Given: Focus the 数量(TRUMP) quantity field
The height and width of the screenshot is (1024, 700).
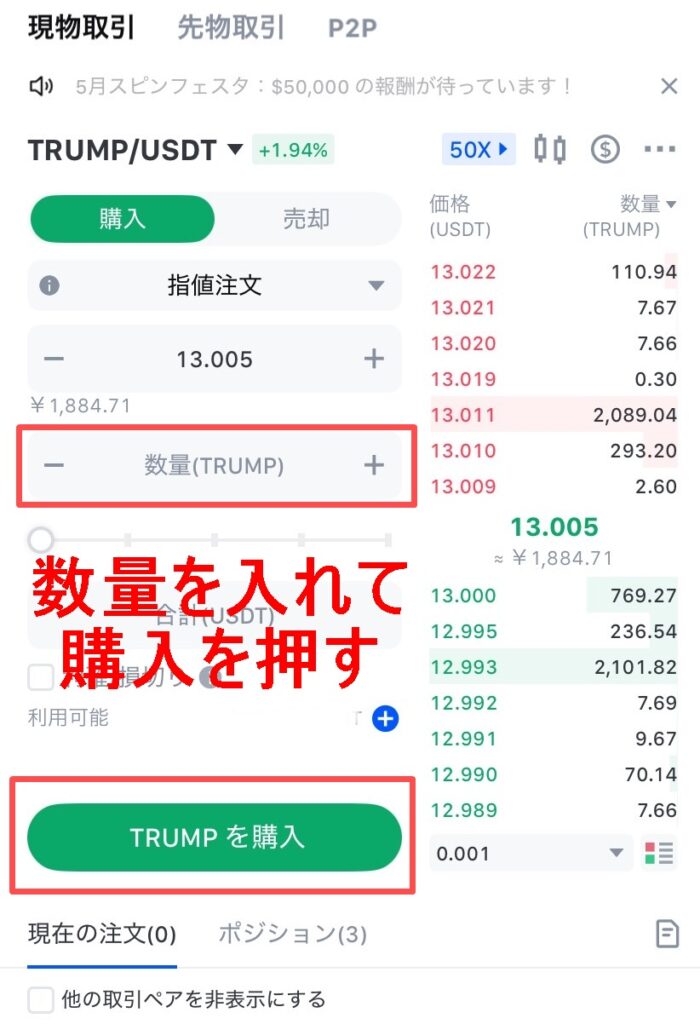Looking at the screenshot, I should pos(214,465).
